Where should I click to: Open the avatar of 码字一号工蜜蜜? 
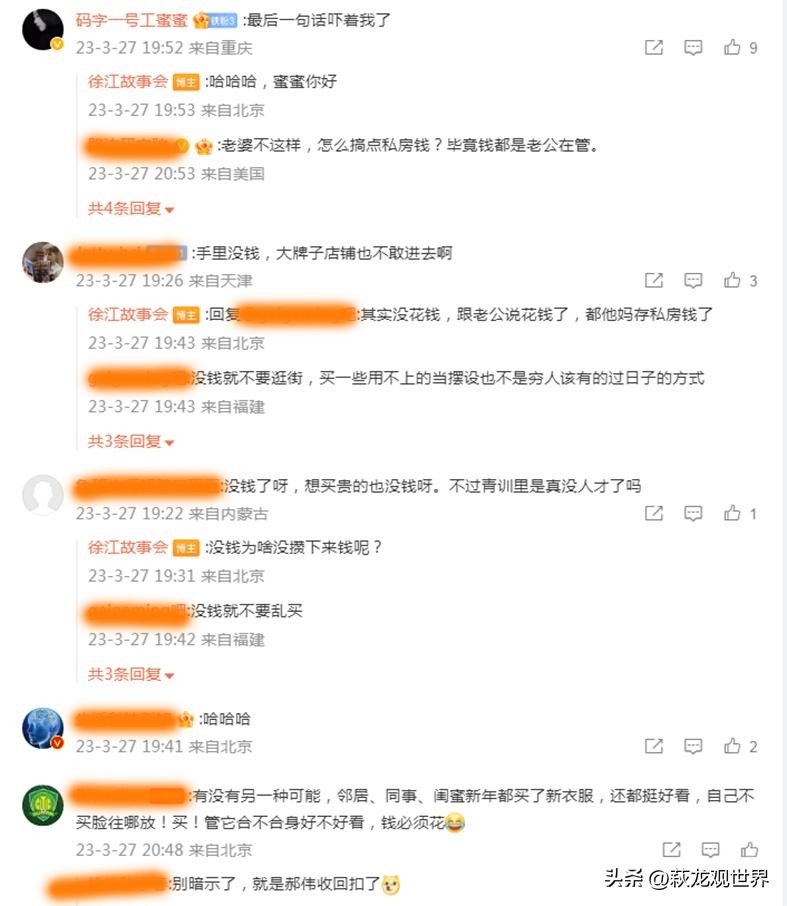43,29
